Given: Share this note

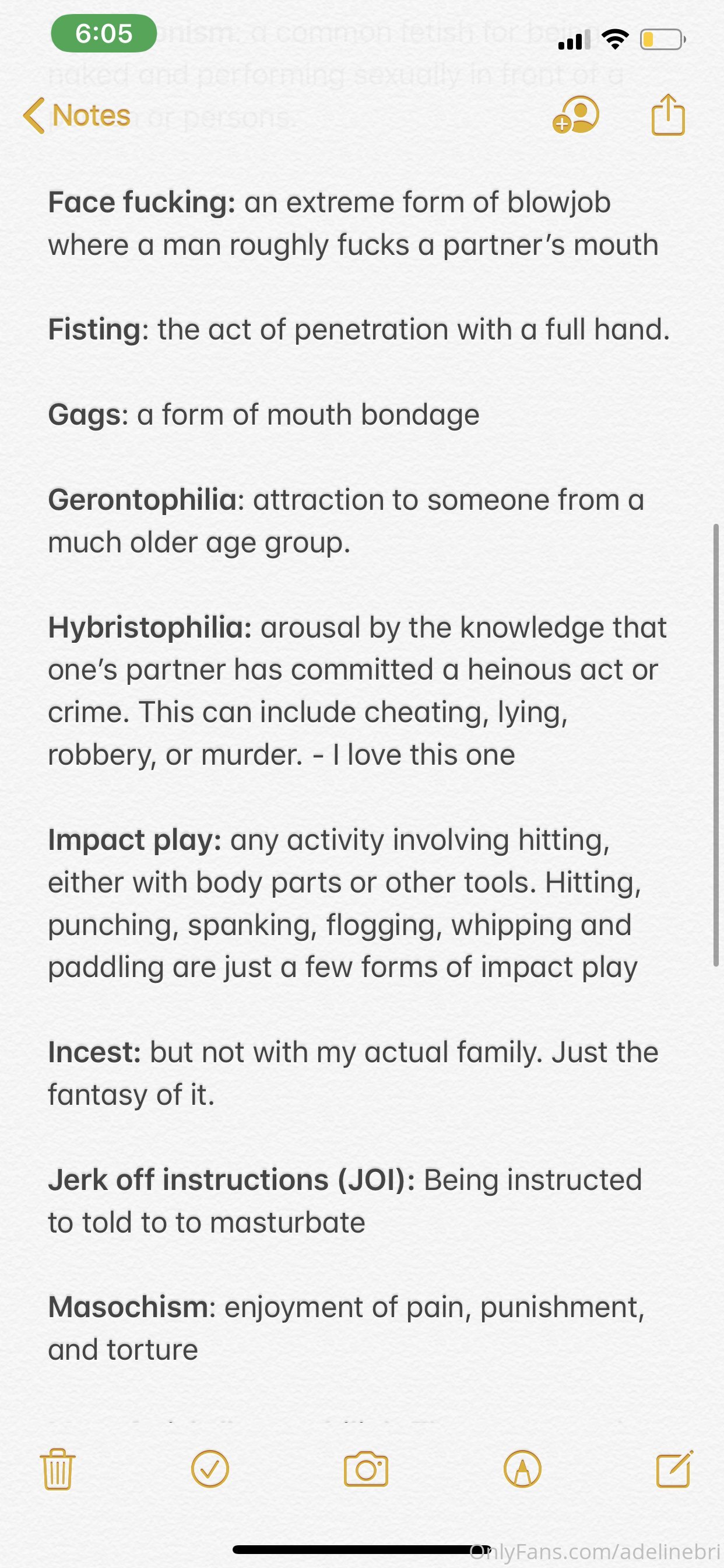Looking at the screenshot, I should point(668,114).
